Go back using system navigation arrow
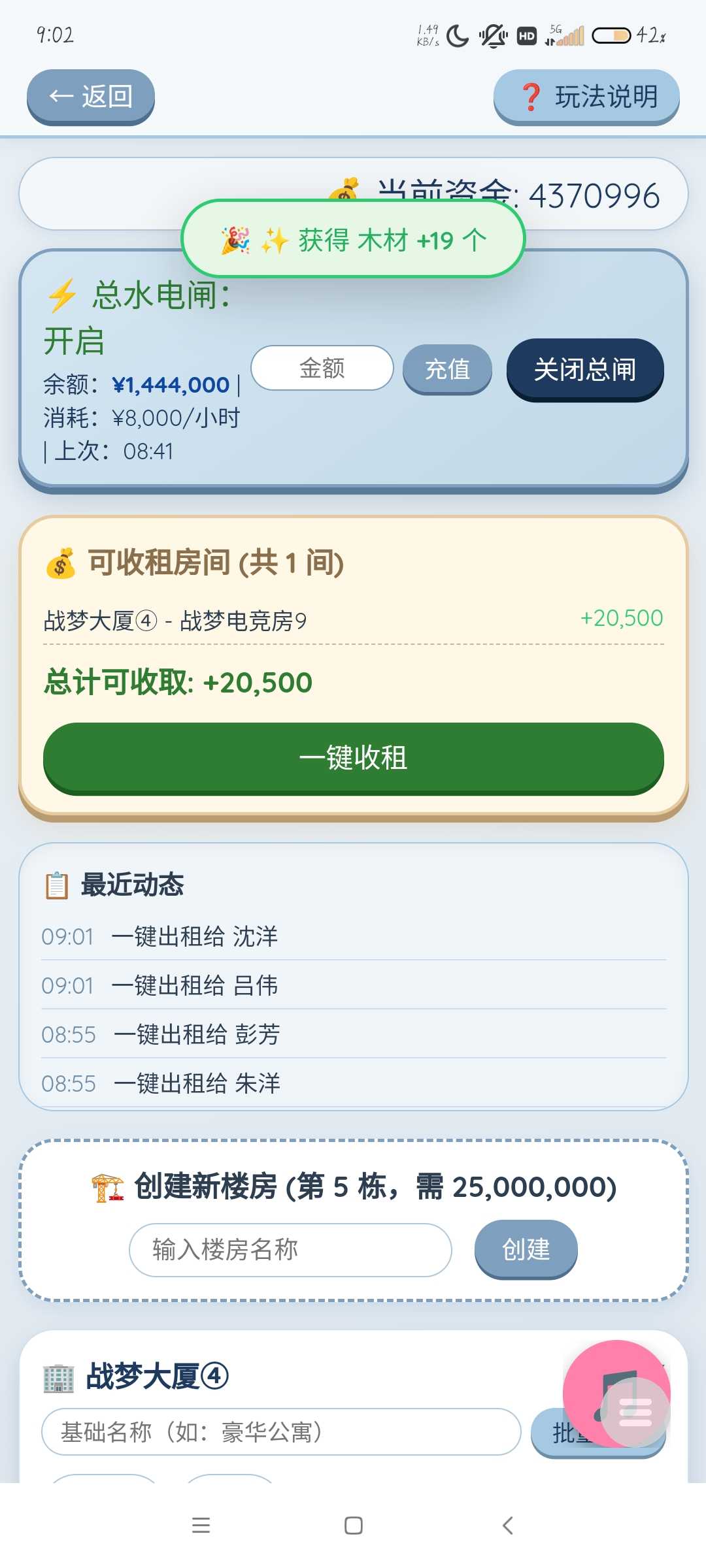This screenshot has width=706, height=1568. 507,1526
